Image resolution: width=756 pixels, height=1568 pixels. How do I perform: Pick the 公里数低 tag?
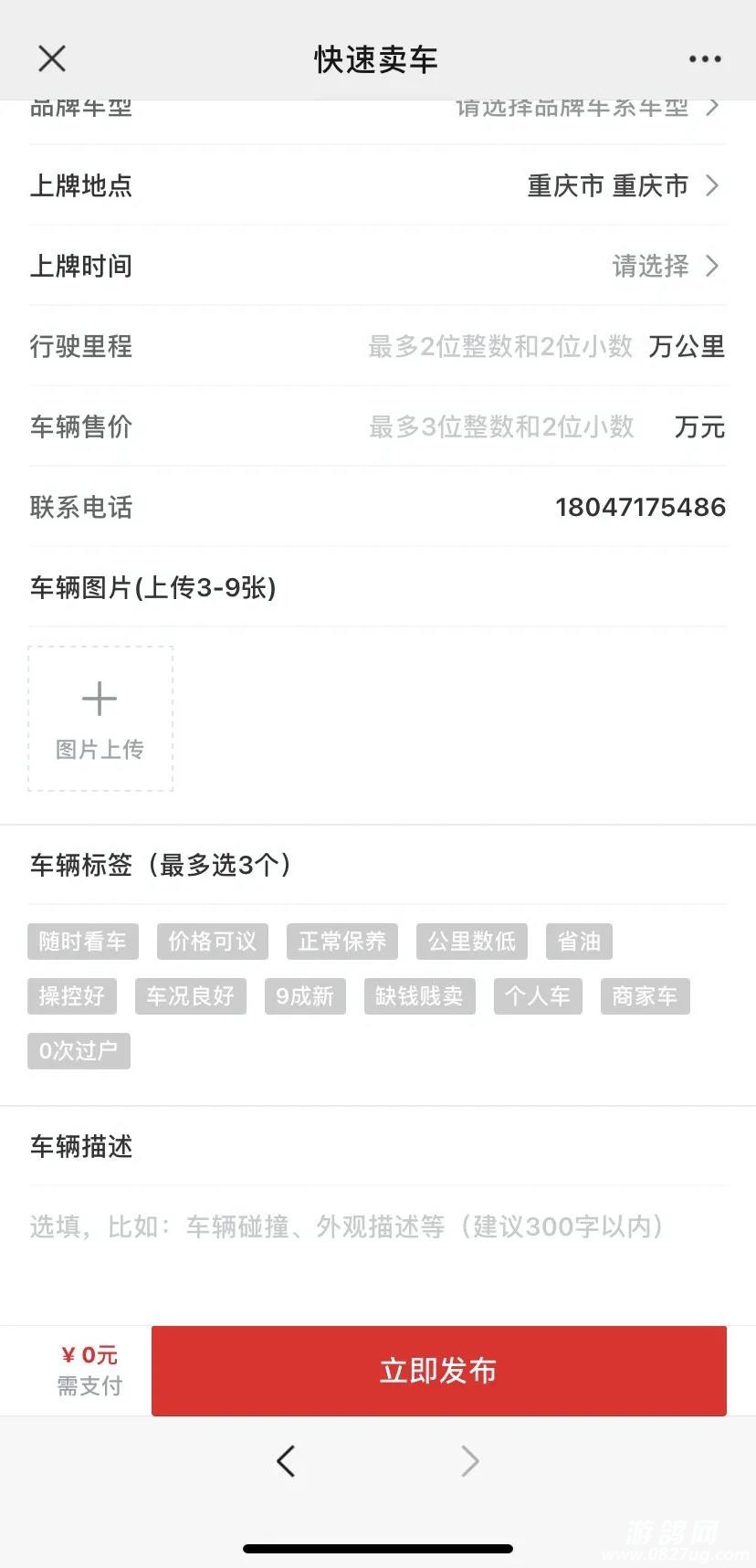coord(472,942)
